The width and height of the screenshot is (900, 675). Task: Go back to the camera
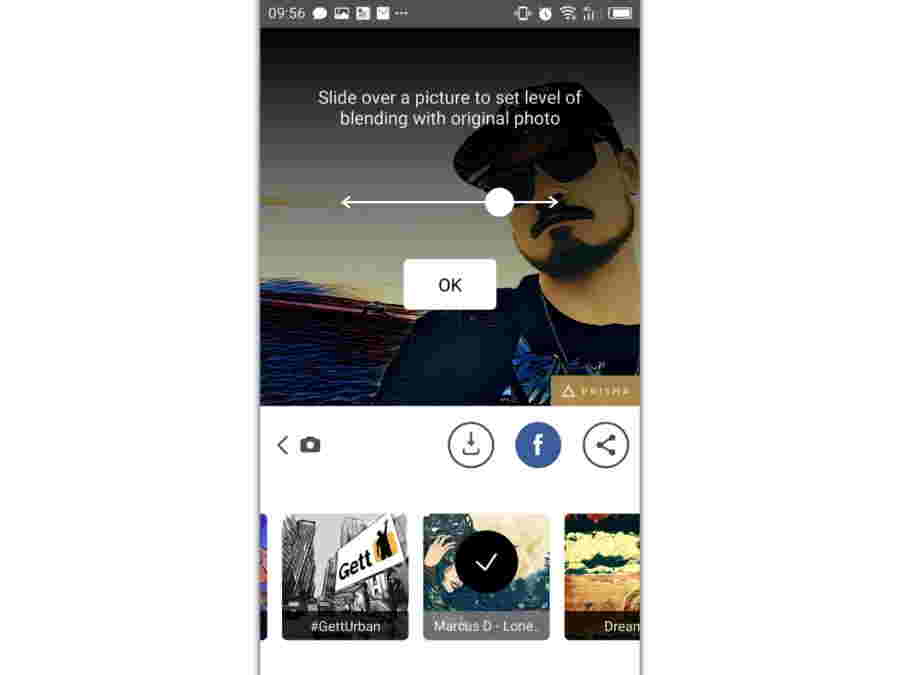click(299, 445)
